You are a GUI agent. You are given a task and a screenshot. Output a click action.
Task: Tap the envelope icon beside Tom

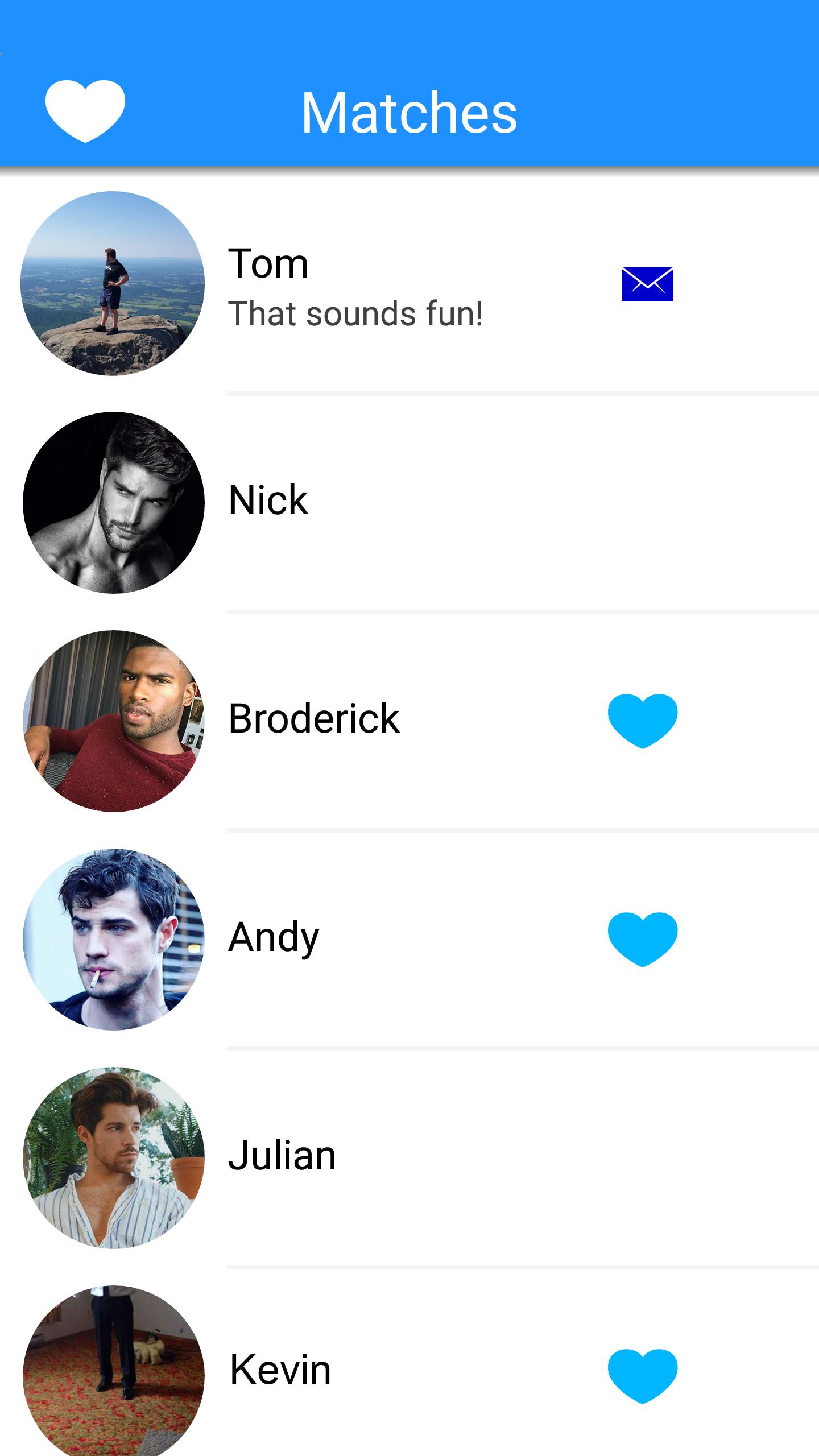pyautogui.click(x=647, y=284)
